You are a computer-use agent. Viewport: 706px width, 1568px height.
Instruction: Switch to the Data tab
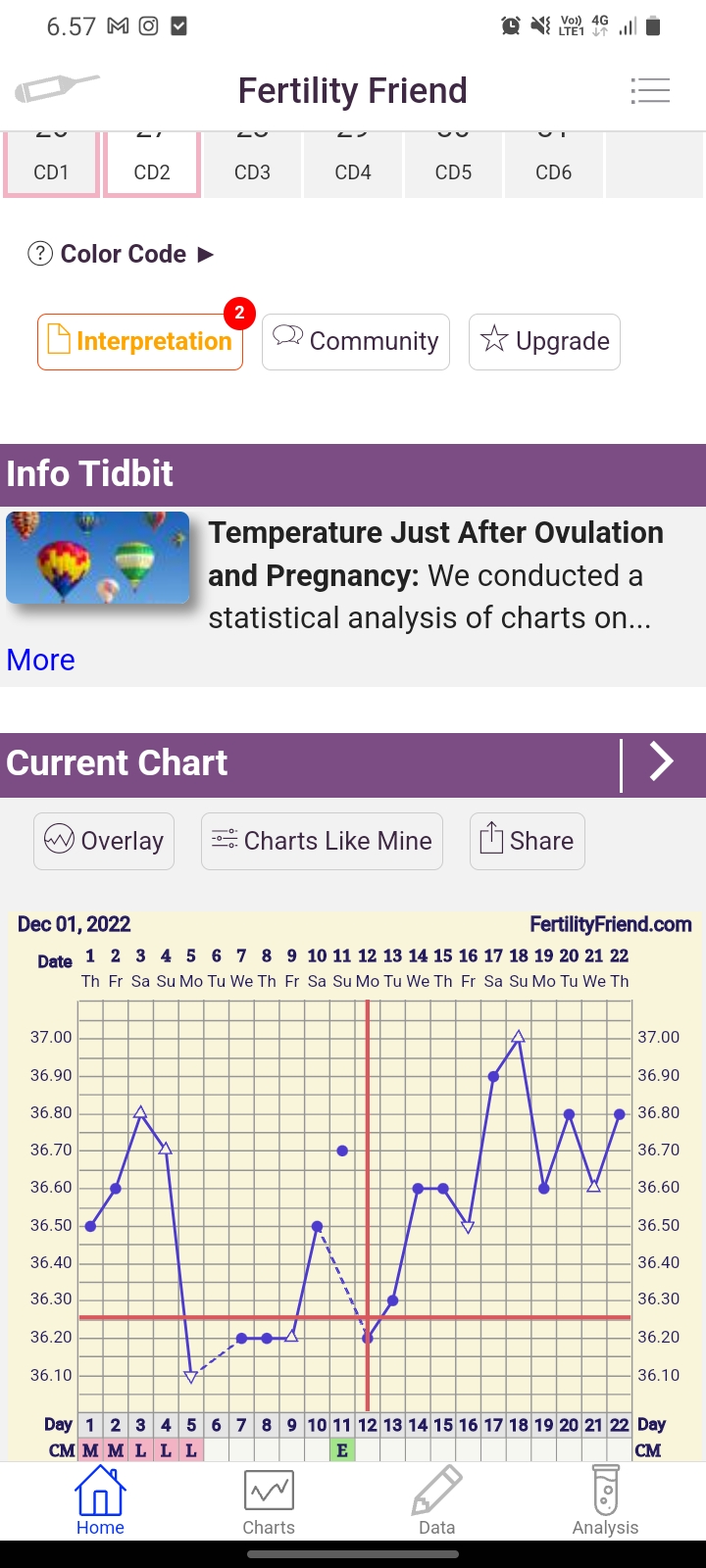click(x=436, y=1500)
